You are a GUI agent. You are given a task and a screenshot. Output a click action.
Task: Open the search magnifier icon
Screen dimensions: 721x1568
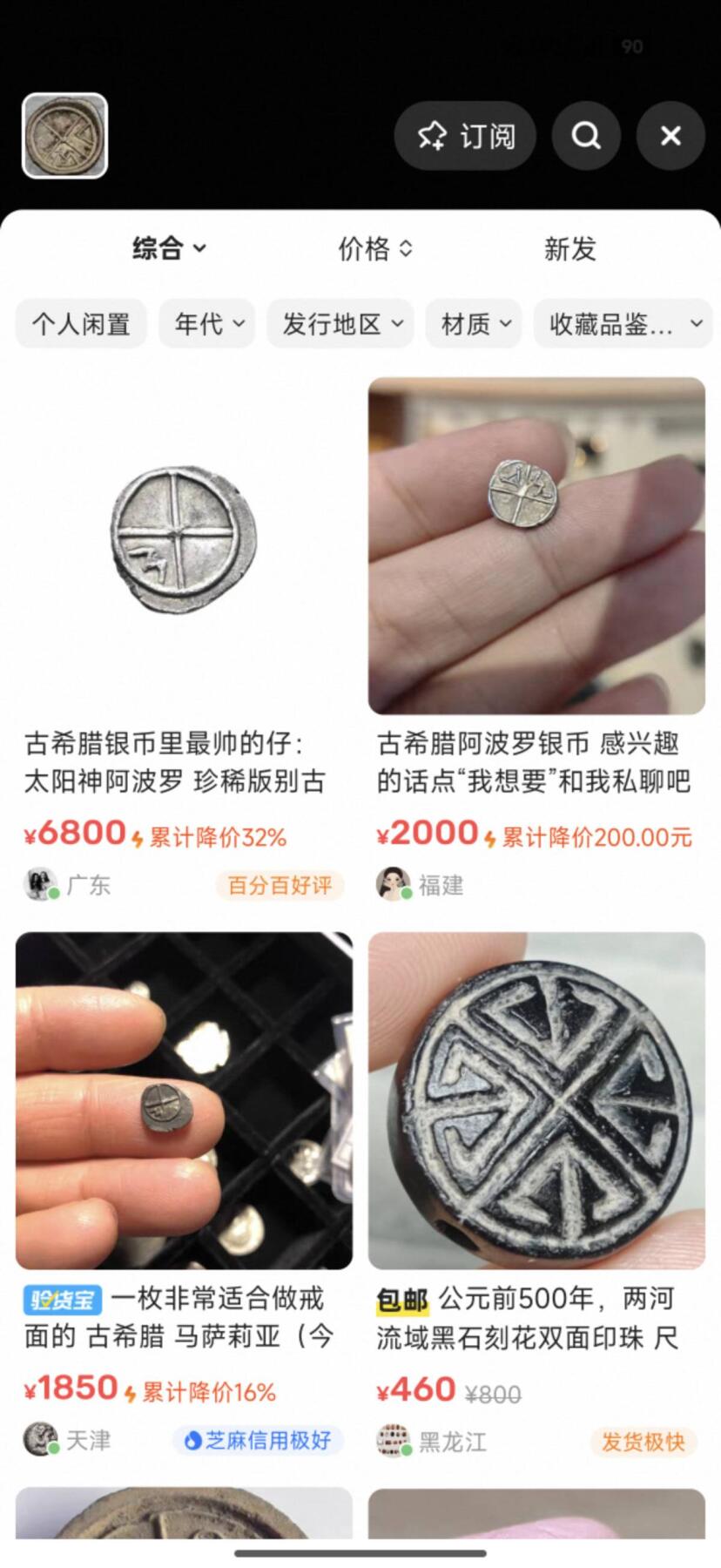coord(585,136)
